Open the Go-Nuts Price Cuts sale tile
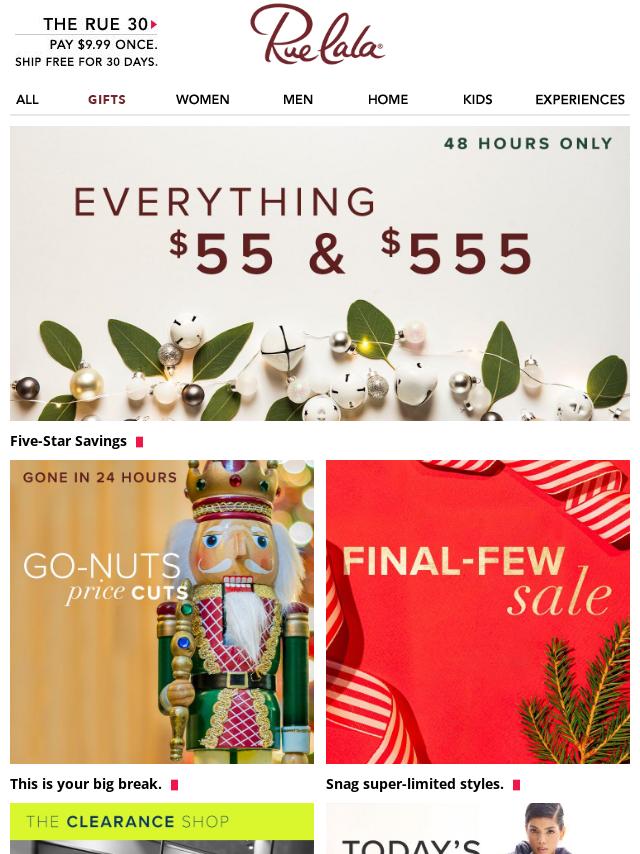 tap(162, 611)
